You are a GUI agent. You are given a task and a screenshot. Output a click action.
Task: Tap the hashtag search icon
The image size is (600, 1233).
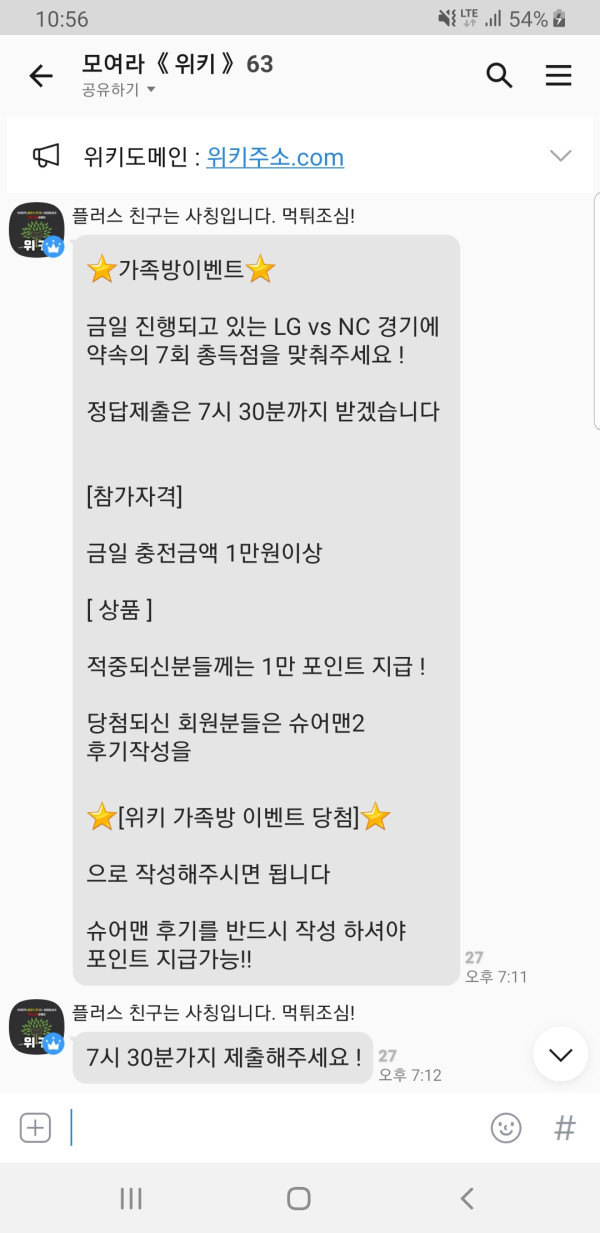(565, 1128)
